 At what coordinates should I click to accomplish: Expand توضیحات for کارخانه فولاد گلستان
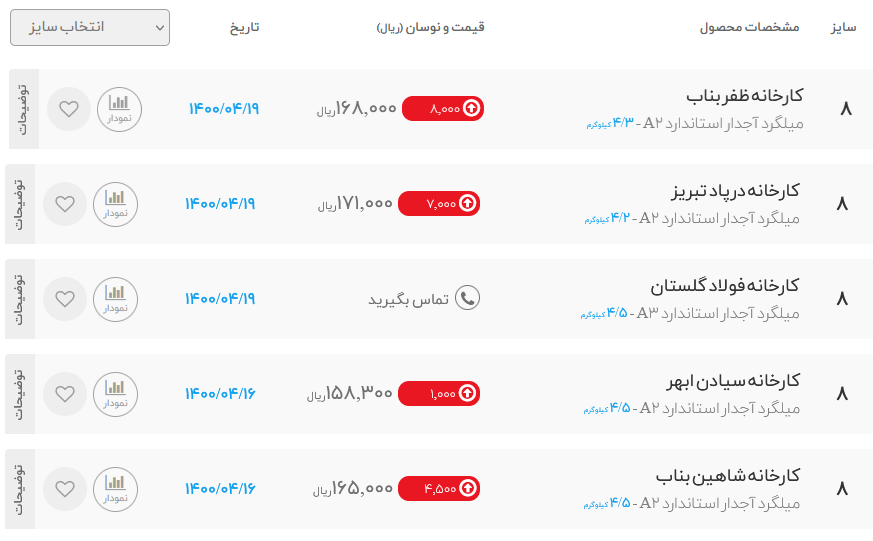20,299
